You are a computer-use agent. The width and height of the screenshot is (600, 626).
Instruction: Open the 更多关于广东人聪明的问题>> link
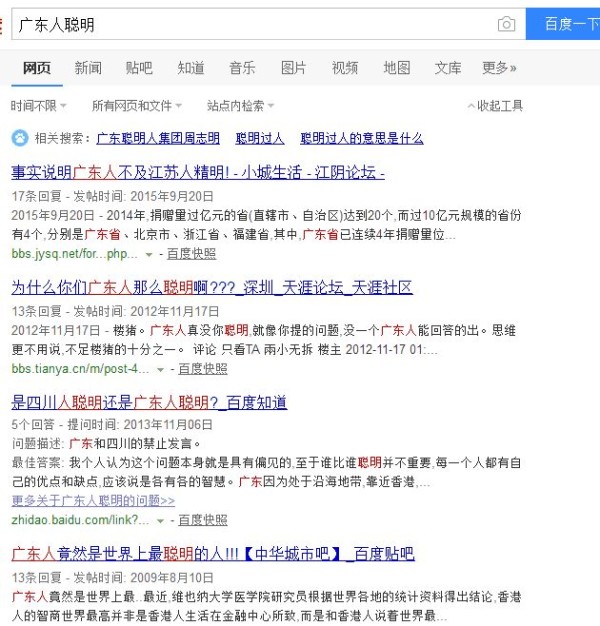93,500
